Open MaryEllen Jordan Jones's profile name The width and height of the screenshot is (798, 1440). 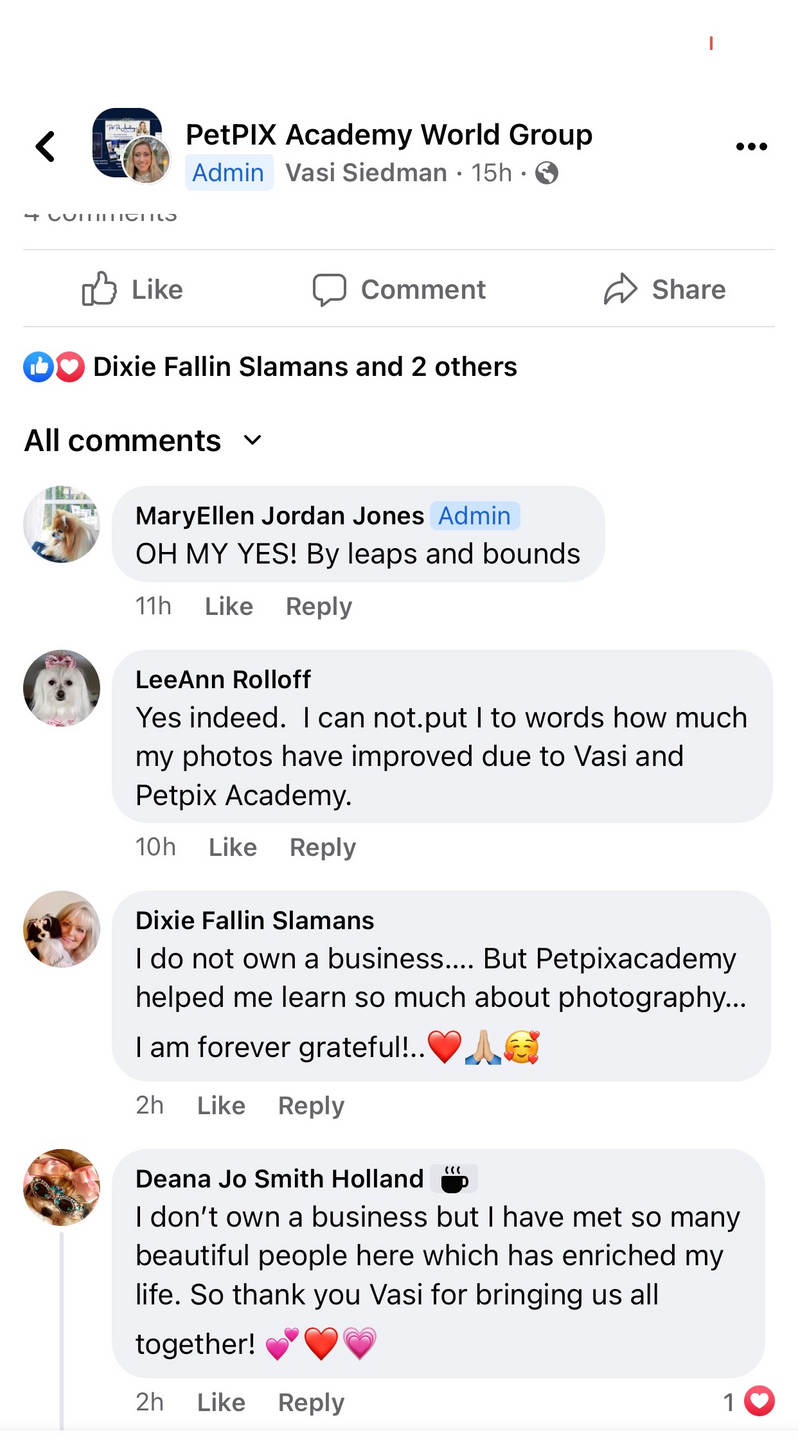pyautogui.click(x=280, y=516)
